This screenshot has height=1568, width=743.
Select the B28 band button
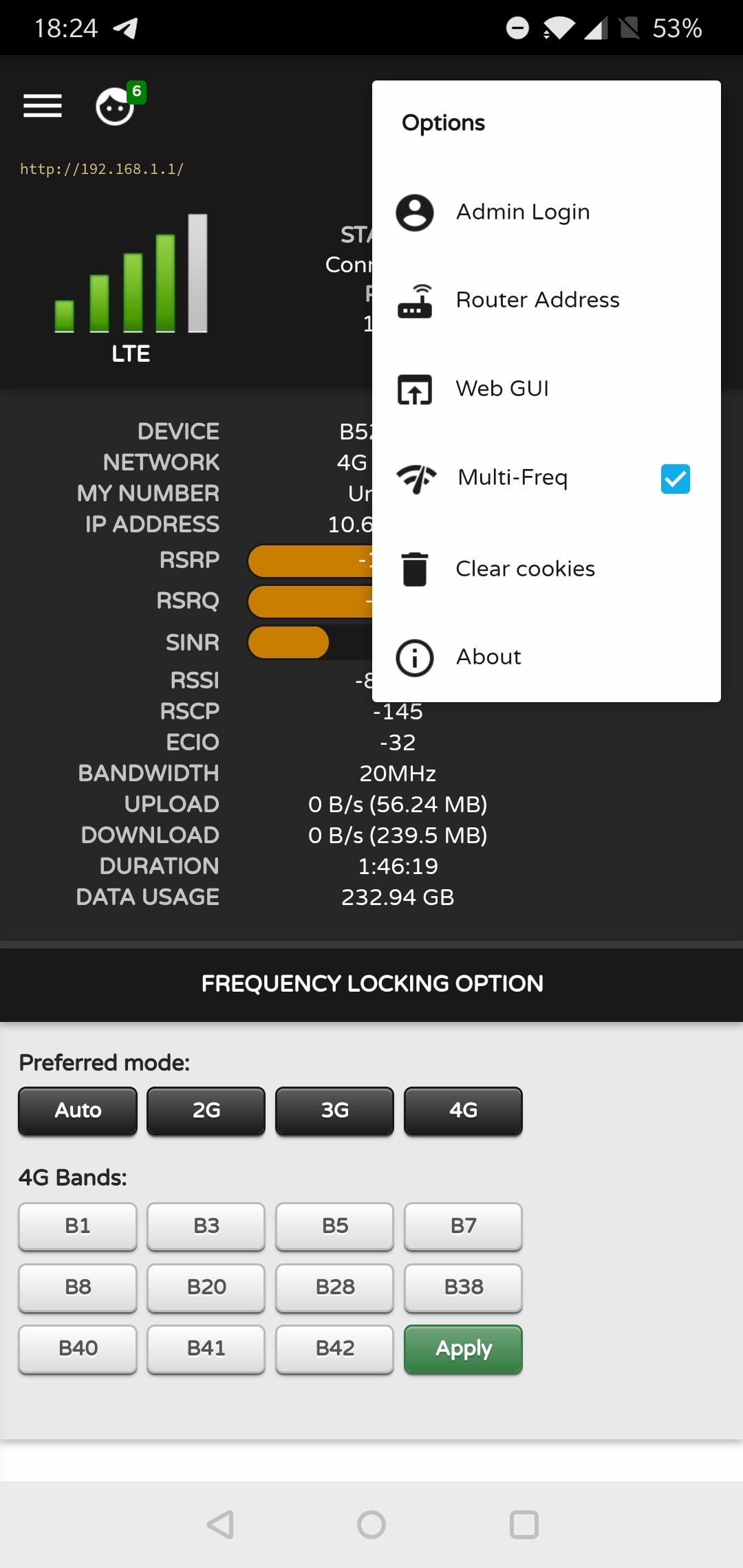click(335, 1287)
